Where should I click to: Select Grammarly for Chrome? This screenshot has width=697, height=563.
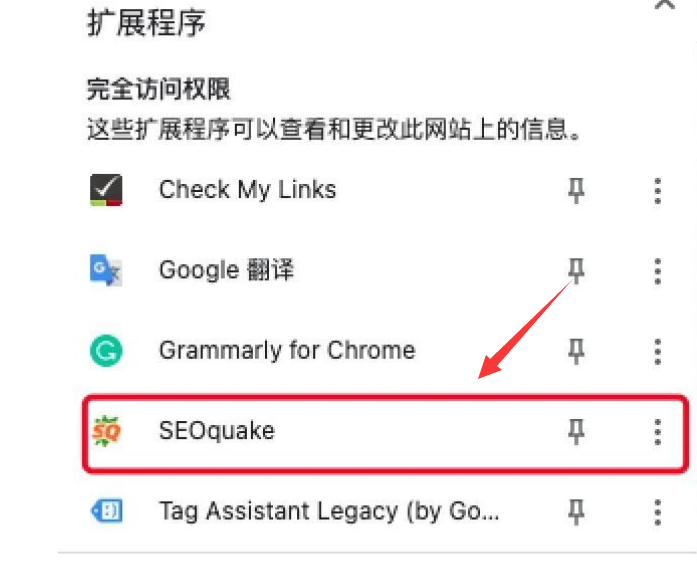tap(286, 351)
